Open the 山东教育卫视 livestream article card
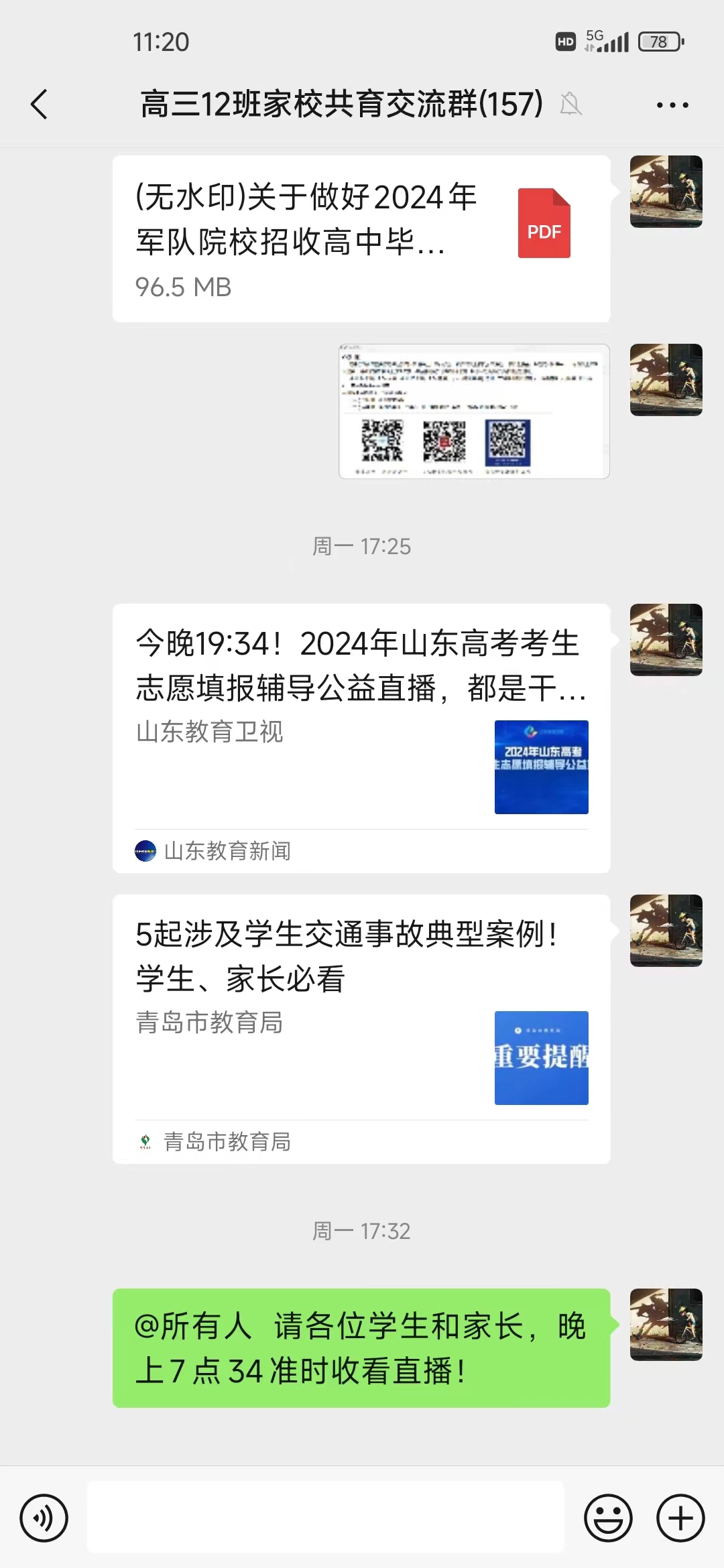Image resolution: width=724 pixels, height=1568 pixels. tap(361, 737)
